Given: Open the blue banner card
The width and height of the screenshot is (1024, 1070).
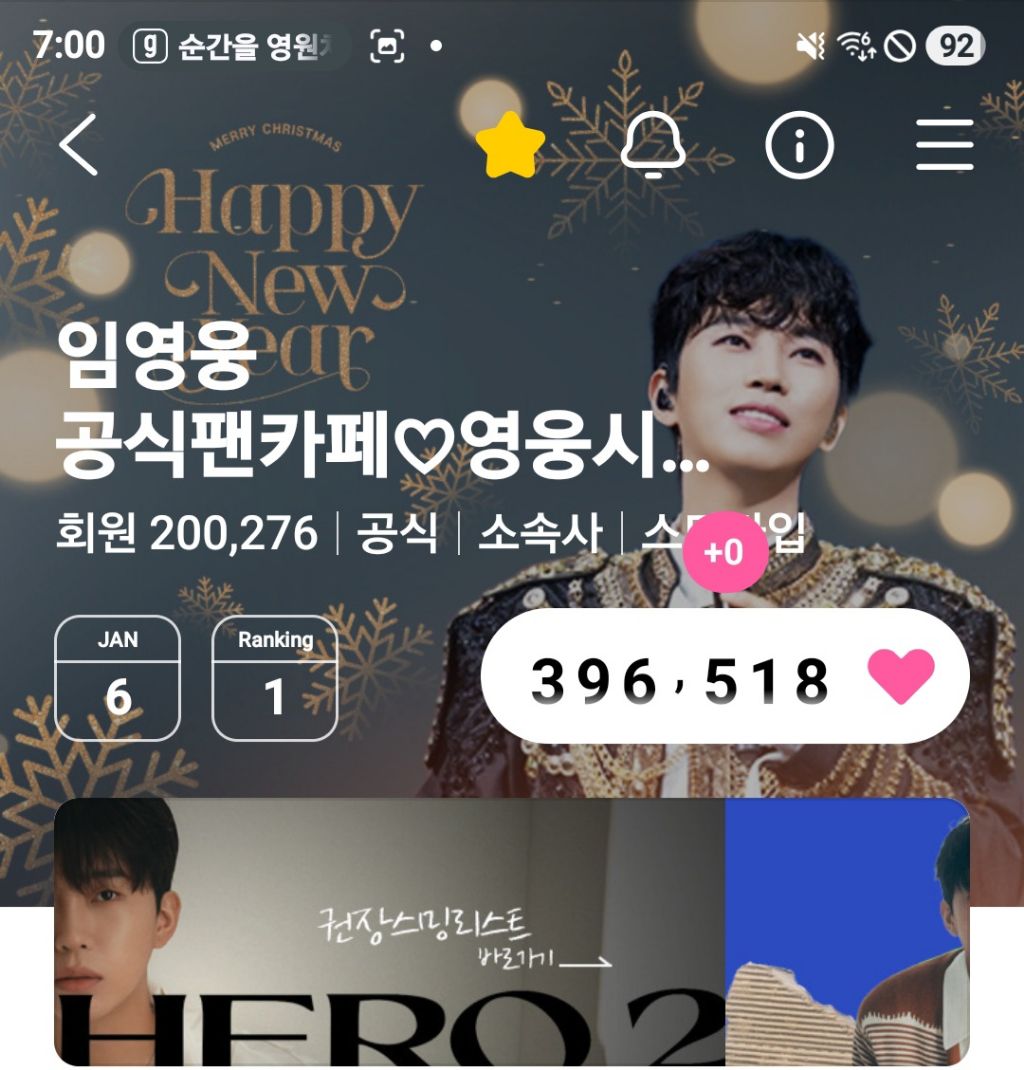Looking at the screenshot, I should pyautogui.click(x=847, y=930).
